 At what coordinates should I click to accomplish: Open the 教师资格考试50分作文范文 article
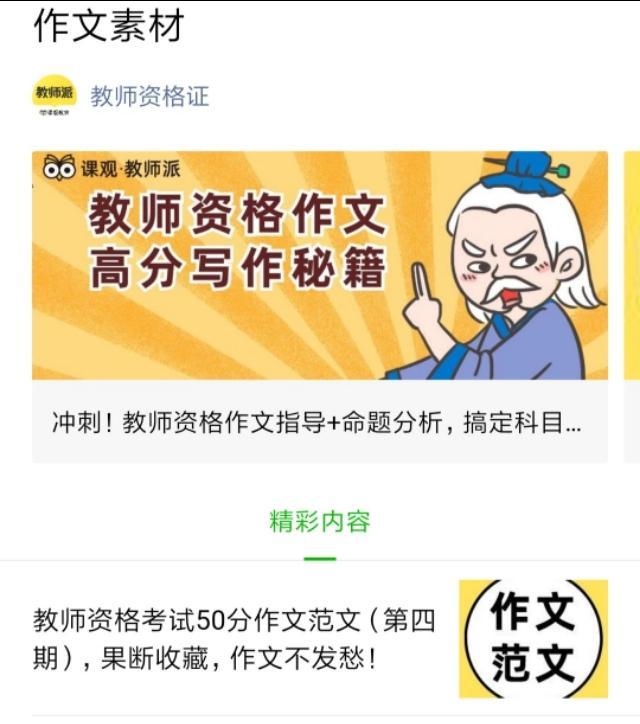235,640
